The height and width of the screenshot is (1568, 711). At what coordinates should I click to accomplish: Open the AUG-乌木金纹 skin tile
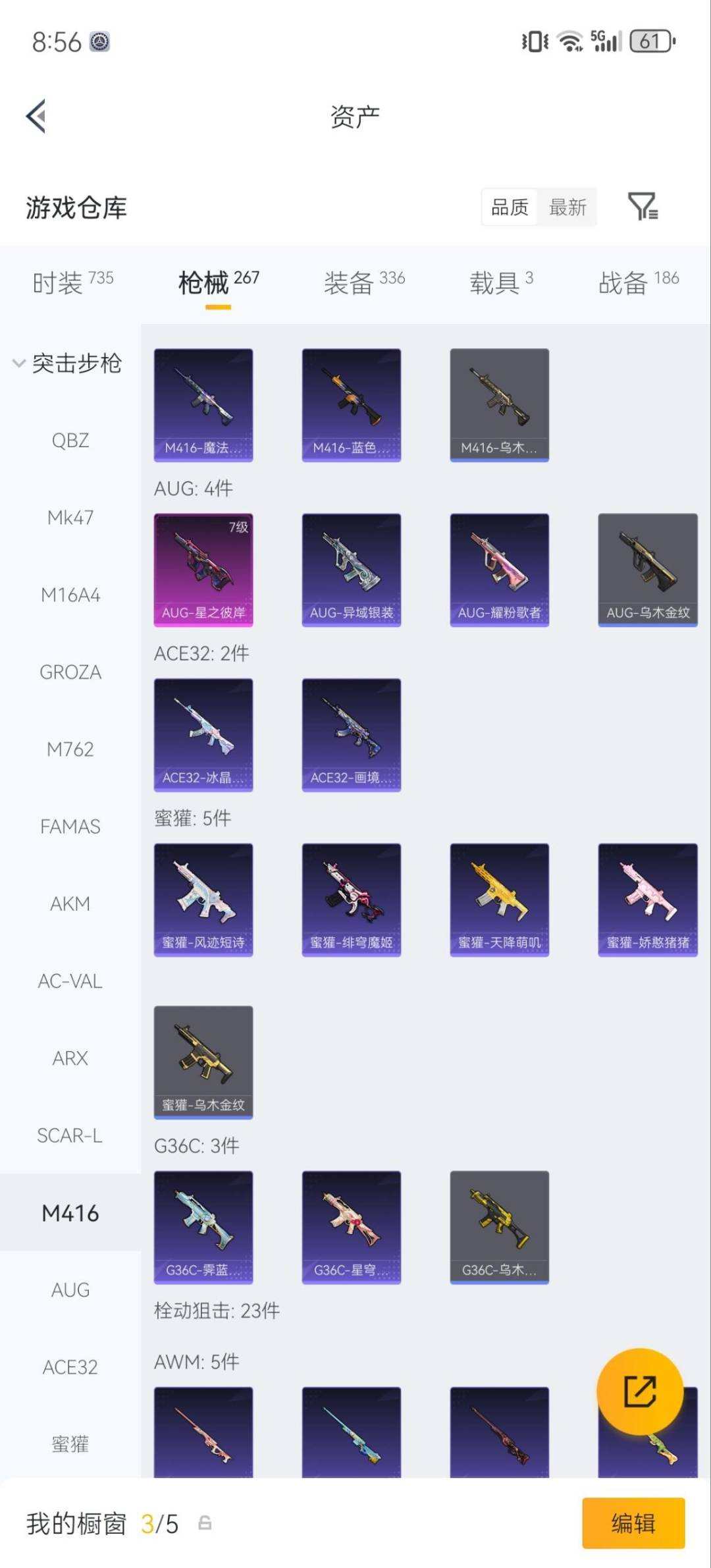tap(648, 570)
